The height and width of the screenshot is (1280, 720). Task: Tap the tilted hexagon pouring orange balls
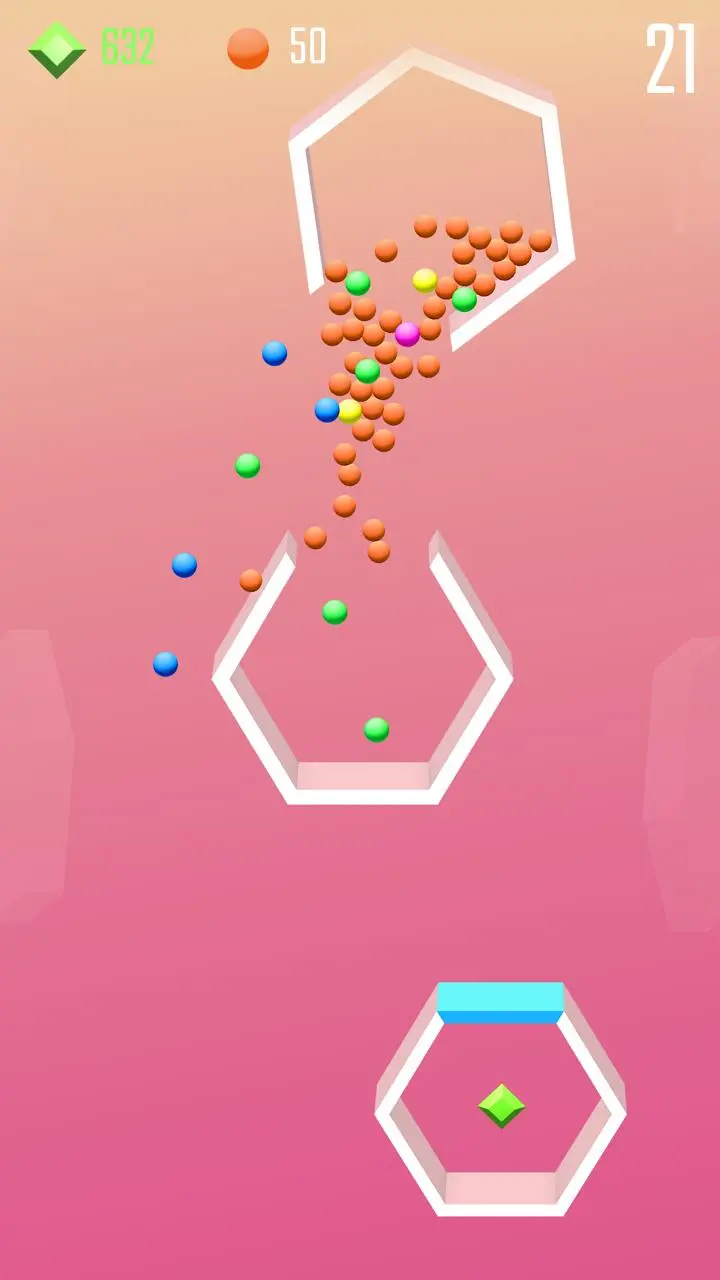(x=432, y=180)
